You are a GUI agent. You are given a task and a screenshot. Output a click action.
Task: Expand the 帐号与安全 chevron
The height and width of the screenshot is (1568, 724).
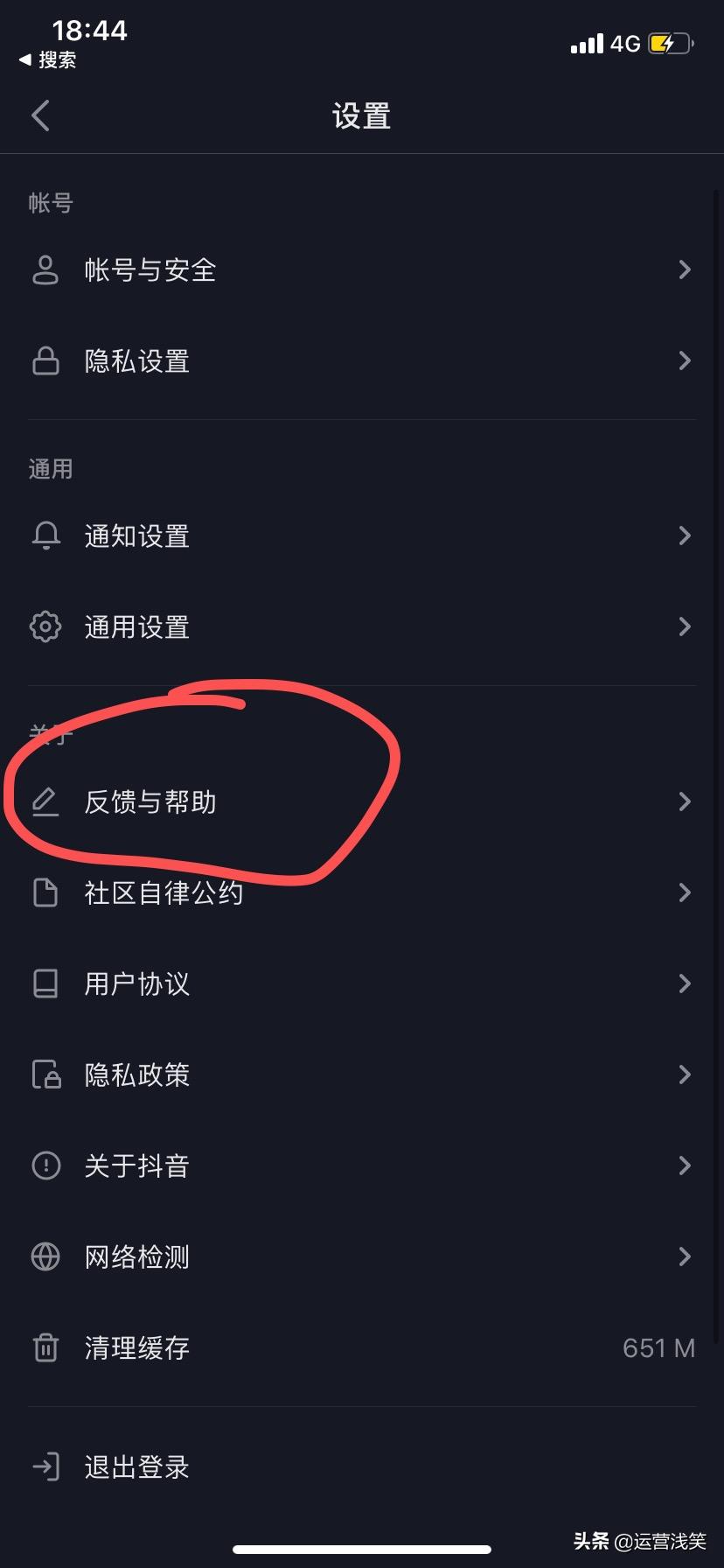(x=685, y=269)
